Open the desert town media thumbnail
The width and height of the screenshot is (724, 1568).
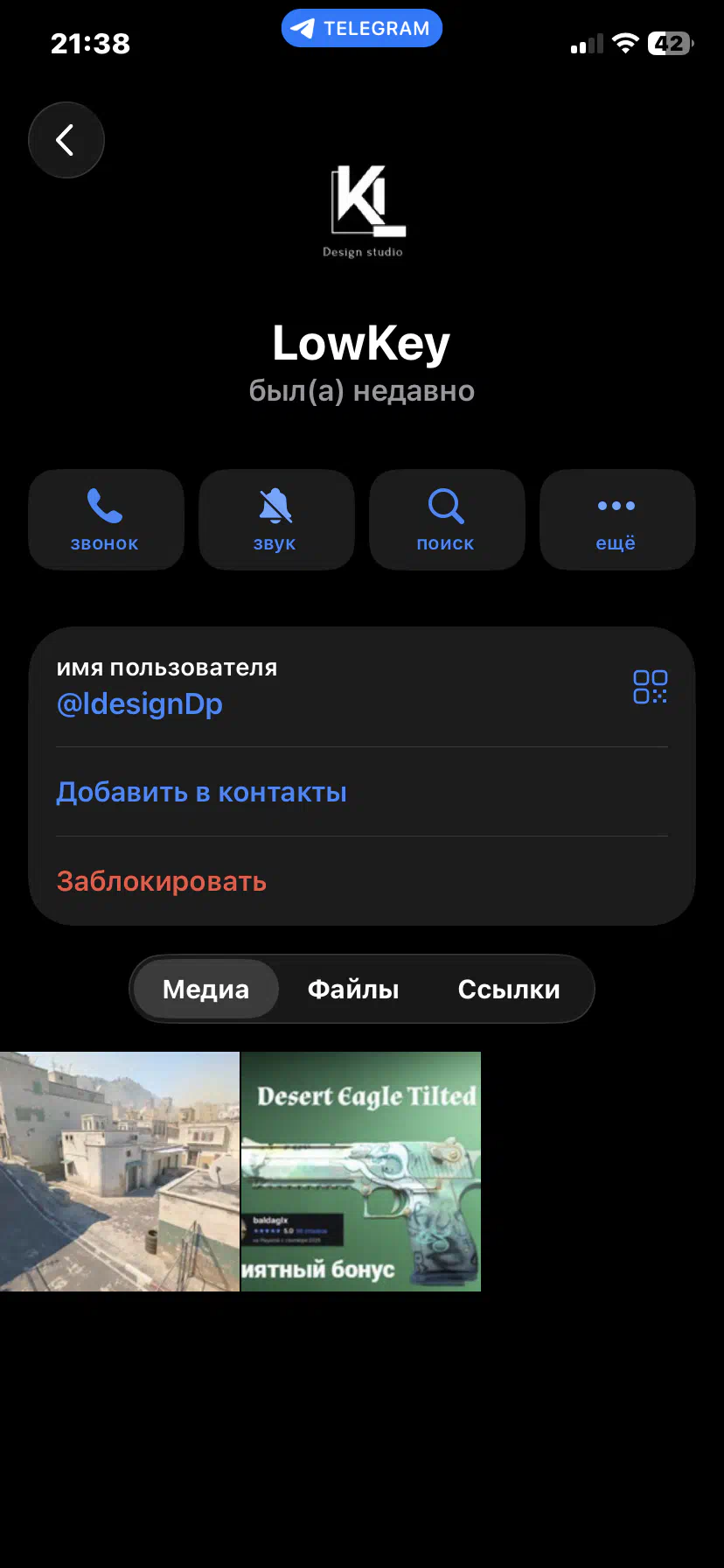120,1172
